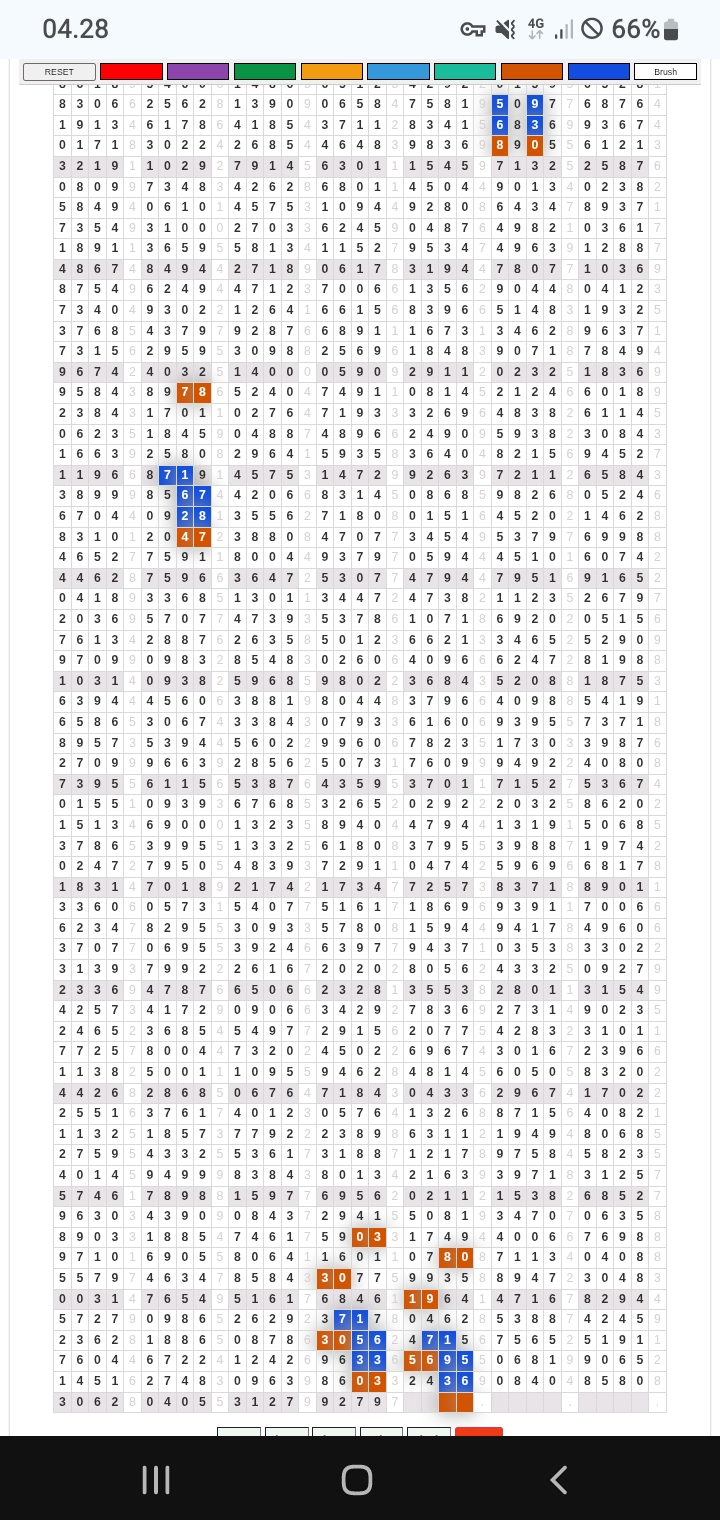
Task: Select the burnt orange color swatch
Action: click(532, 72)
